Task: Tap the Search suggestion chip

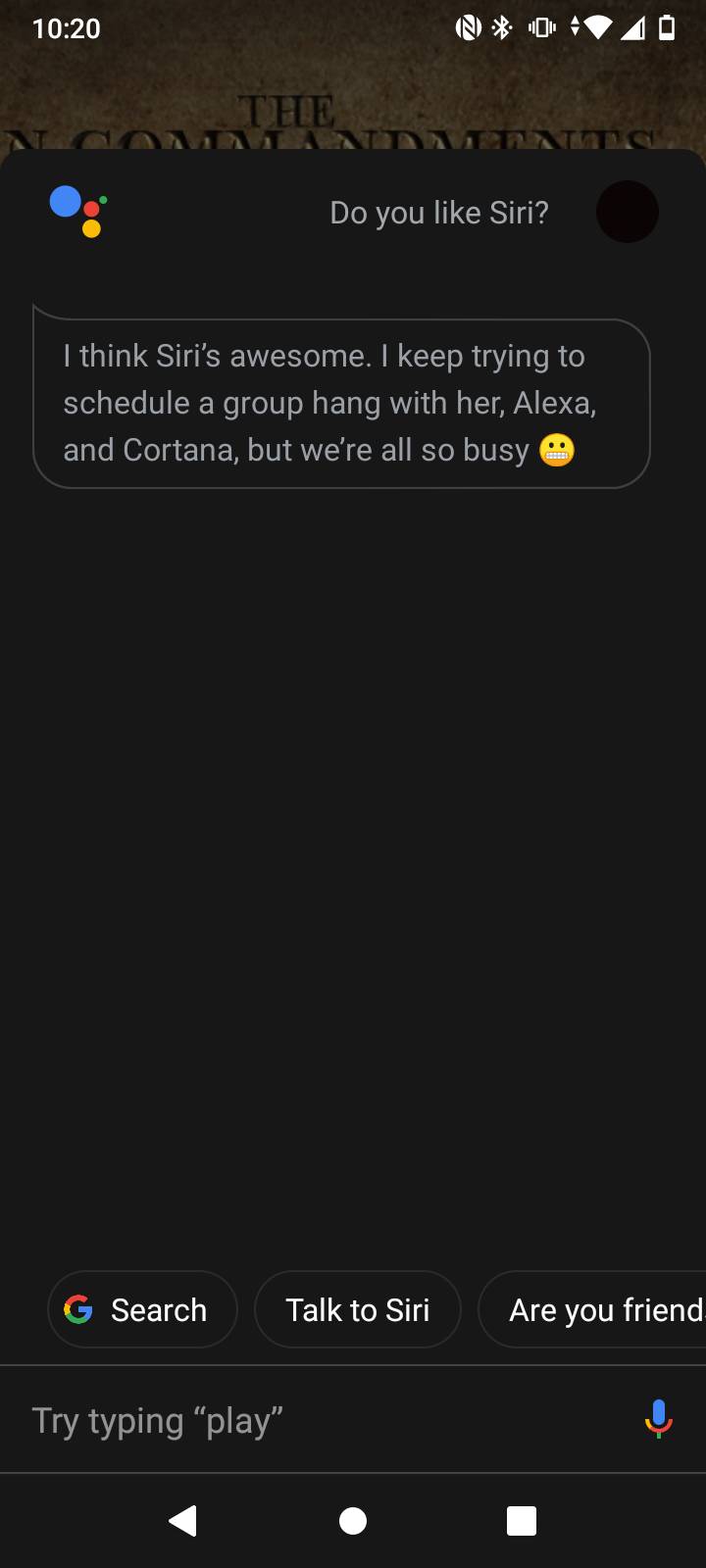Action: [x=142, y=1309]
